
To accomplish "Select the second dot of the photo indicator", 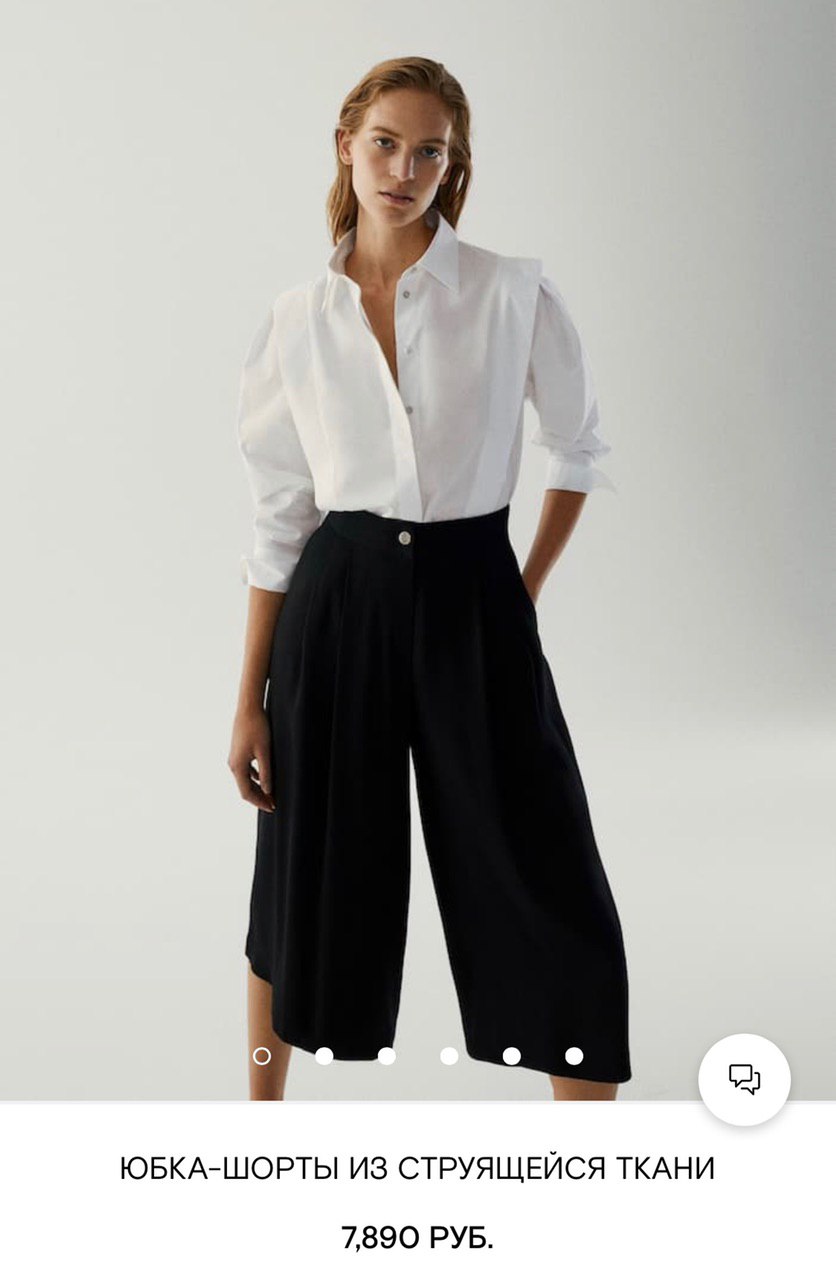I will (324, 1056).
